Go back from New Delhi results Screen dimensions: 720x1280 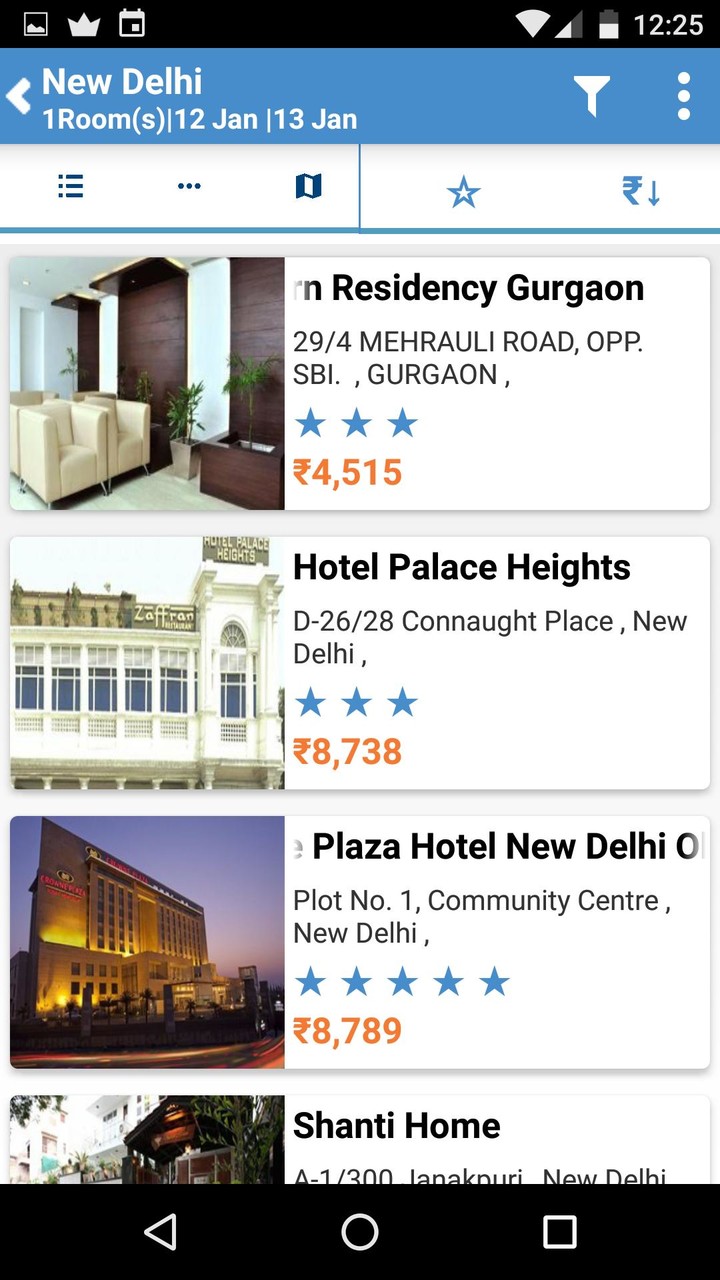tap(20, 97)
